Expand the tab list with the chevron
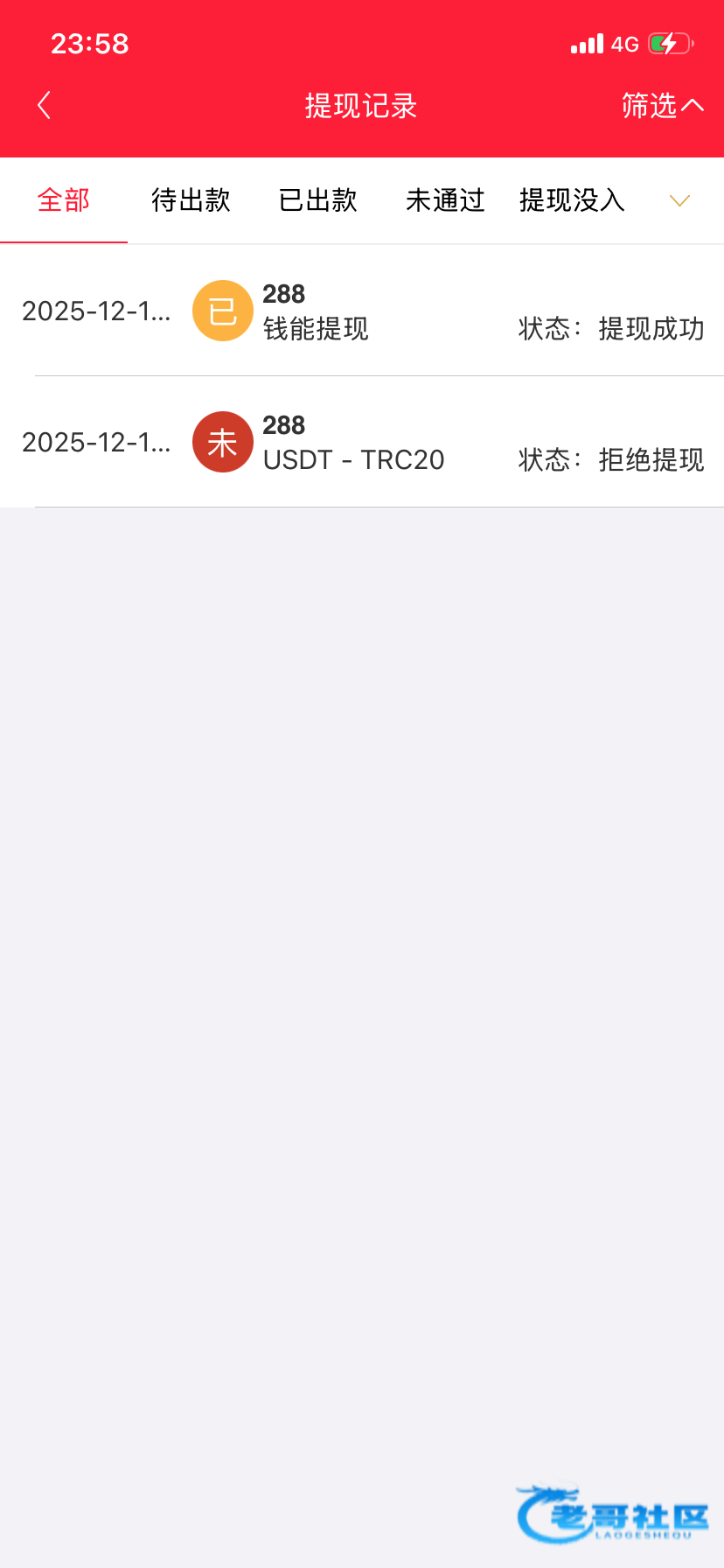The image size is (724, 1568). pos(679,201)
